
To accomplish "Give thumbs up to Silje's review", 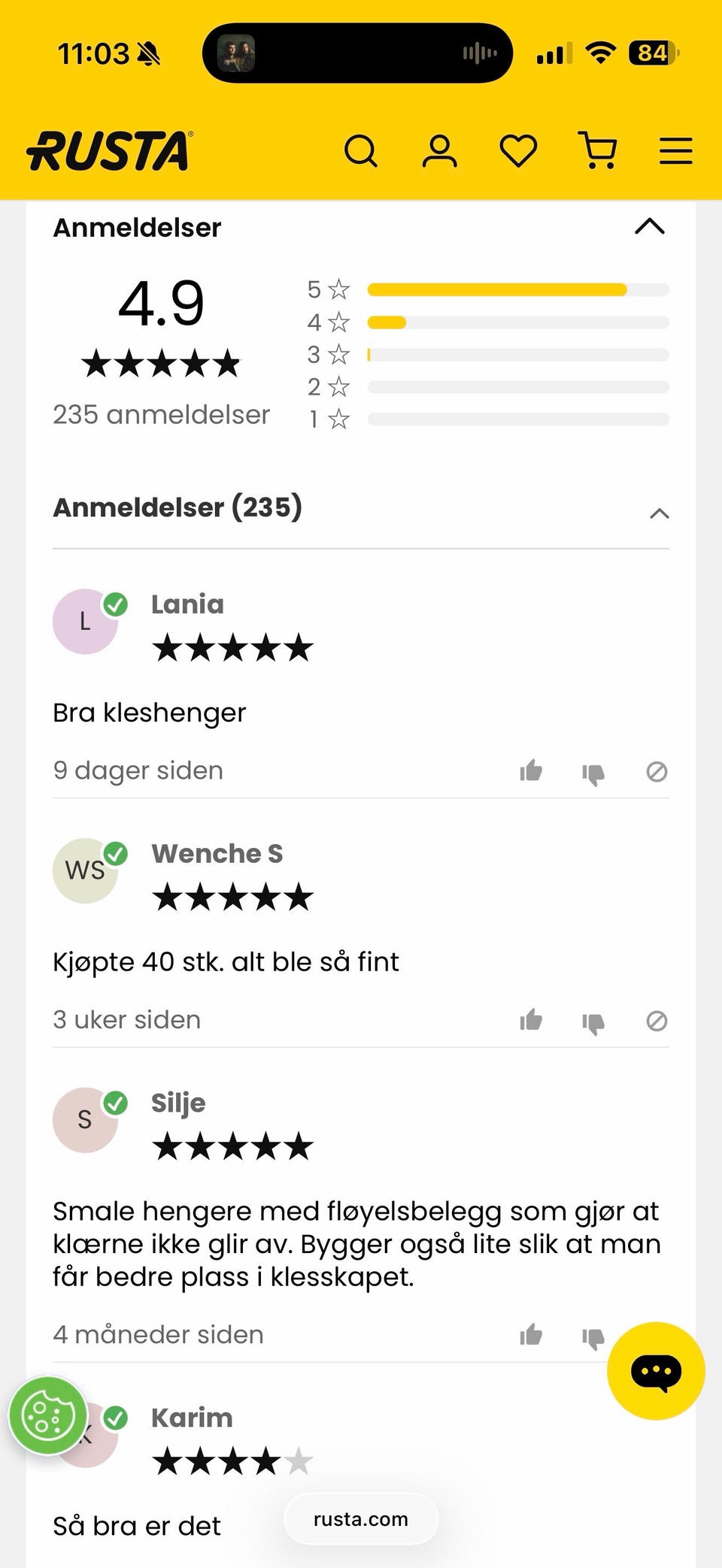I will pyautogui.click(x=530, y=1334).
